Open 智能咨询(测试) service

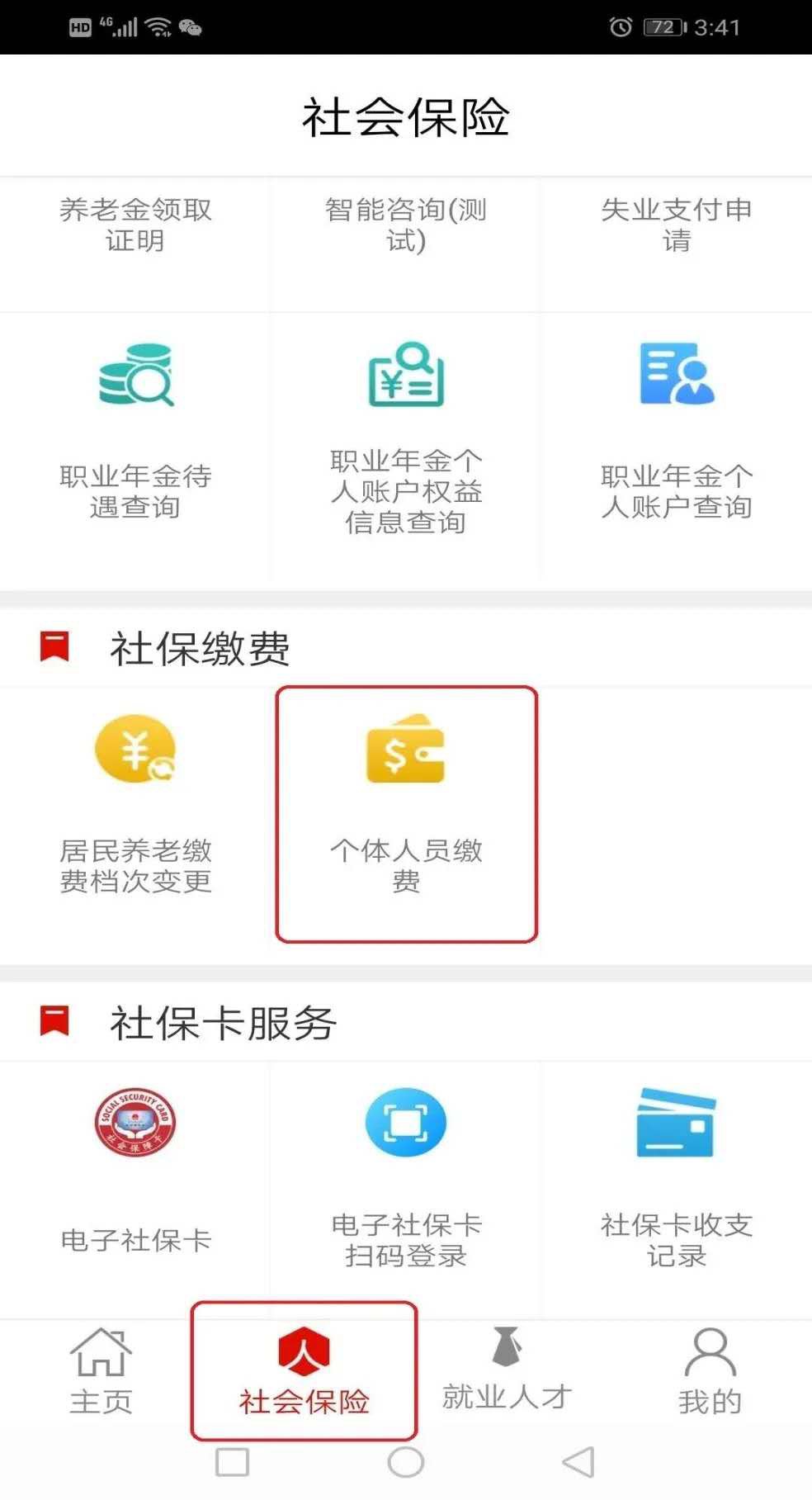pyautogui.click(x=405, y=225)
